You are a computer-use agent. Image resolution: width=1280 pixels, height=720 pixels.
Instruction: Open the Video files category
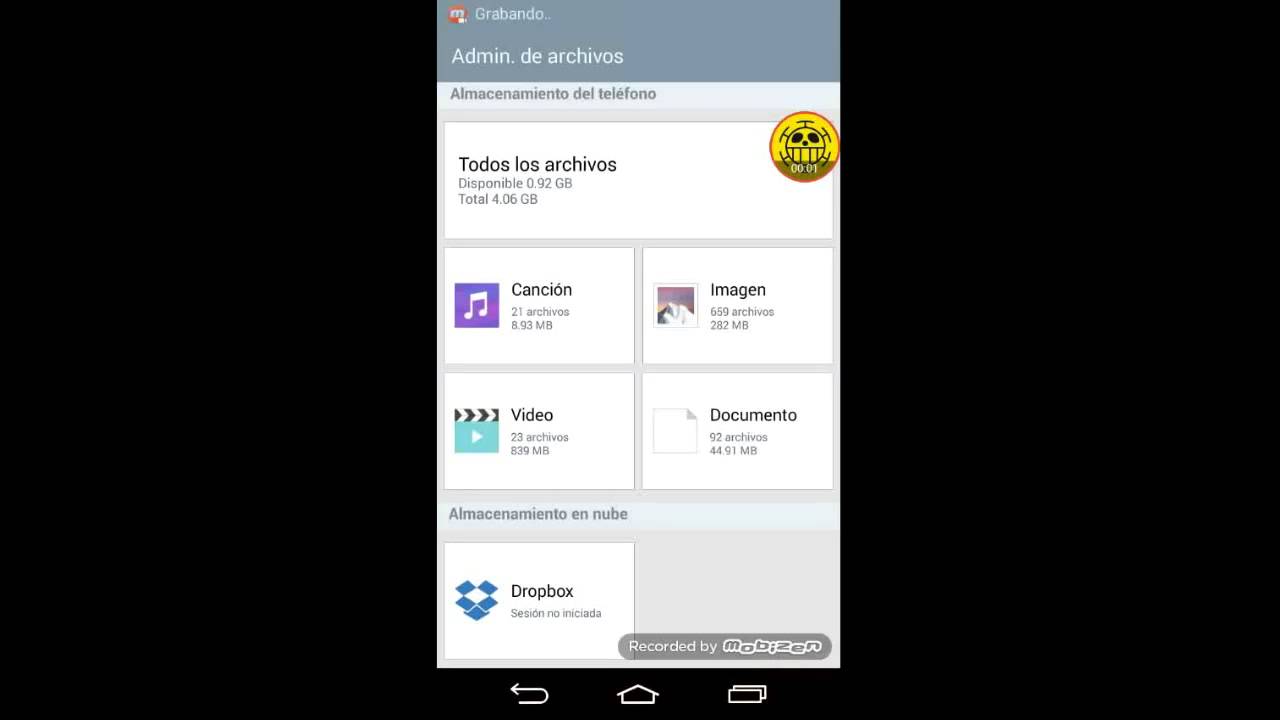coord(539,431)
